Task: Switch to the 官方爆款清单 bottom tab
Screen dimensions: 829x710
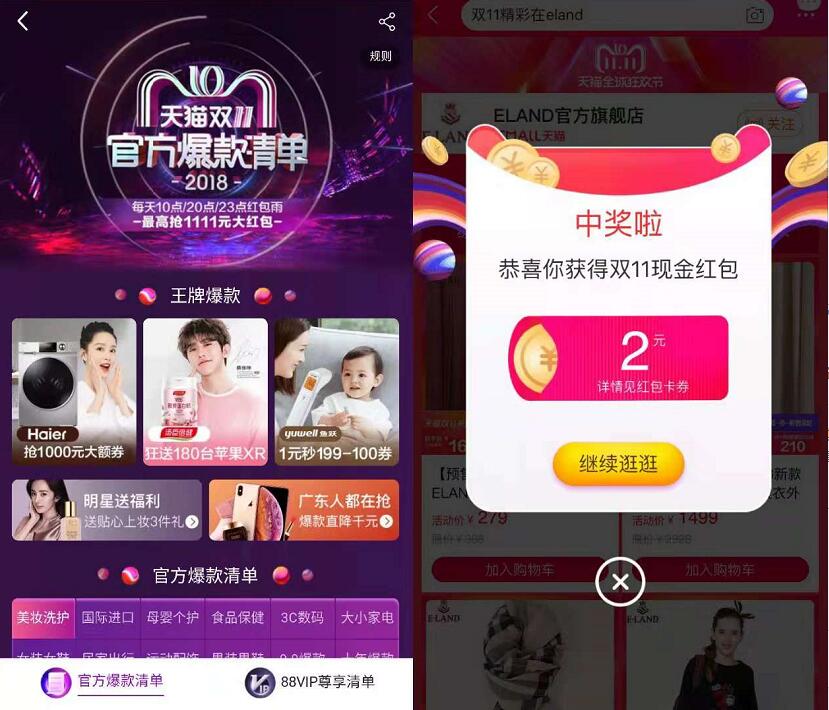Action: tap(103, 682)
